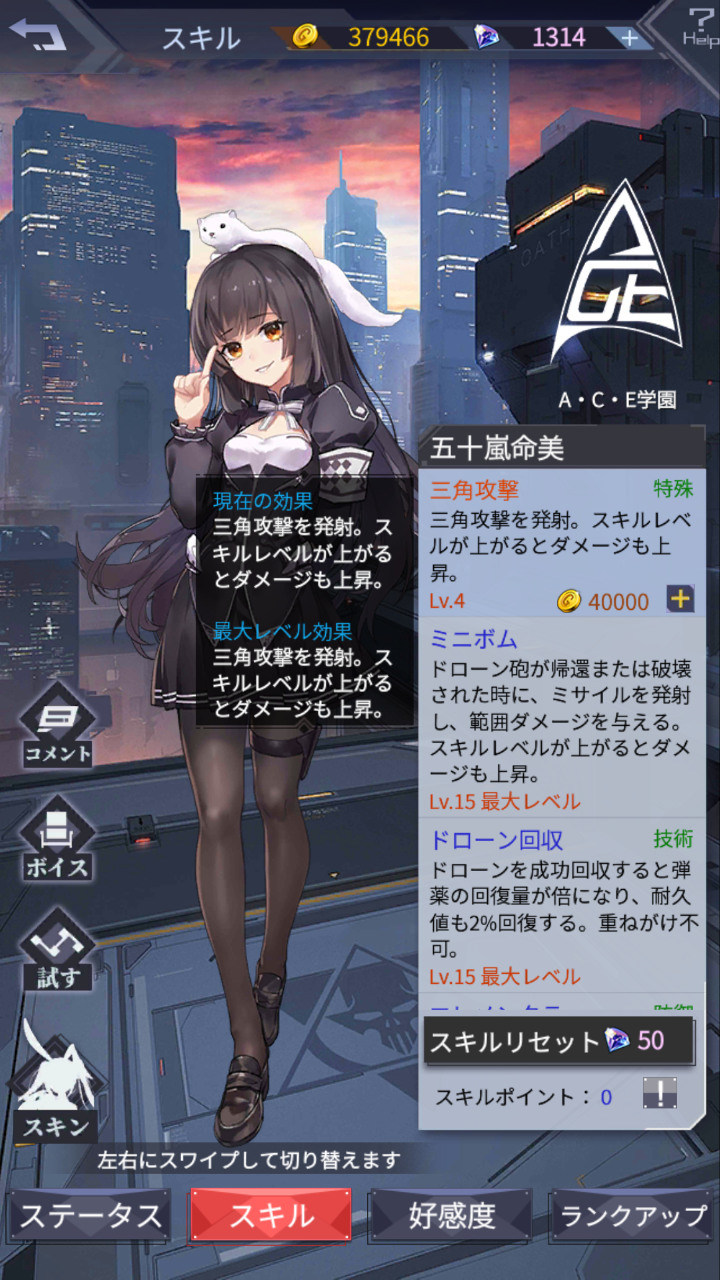
Task: Switch to the 好感度 tab
Action: (x=451, y=1215)
